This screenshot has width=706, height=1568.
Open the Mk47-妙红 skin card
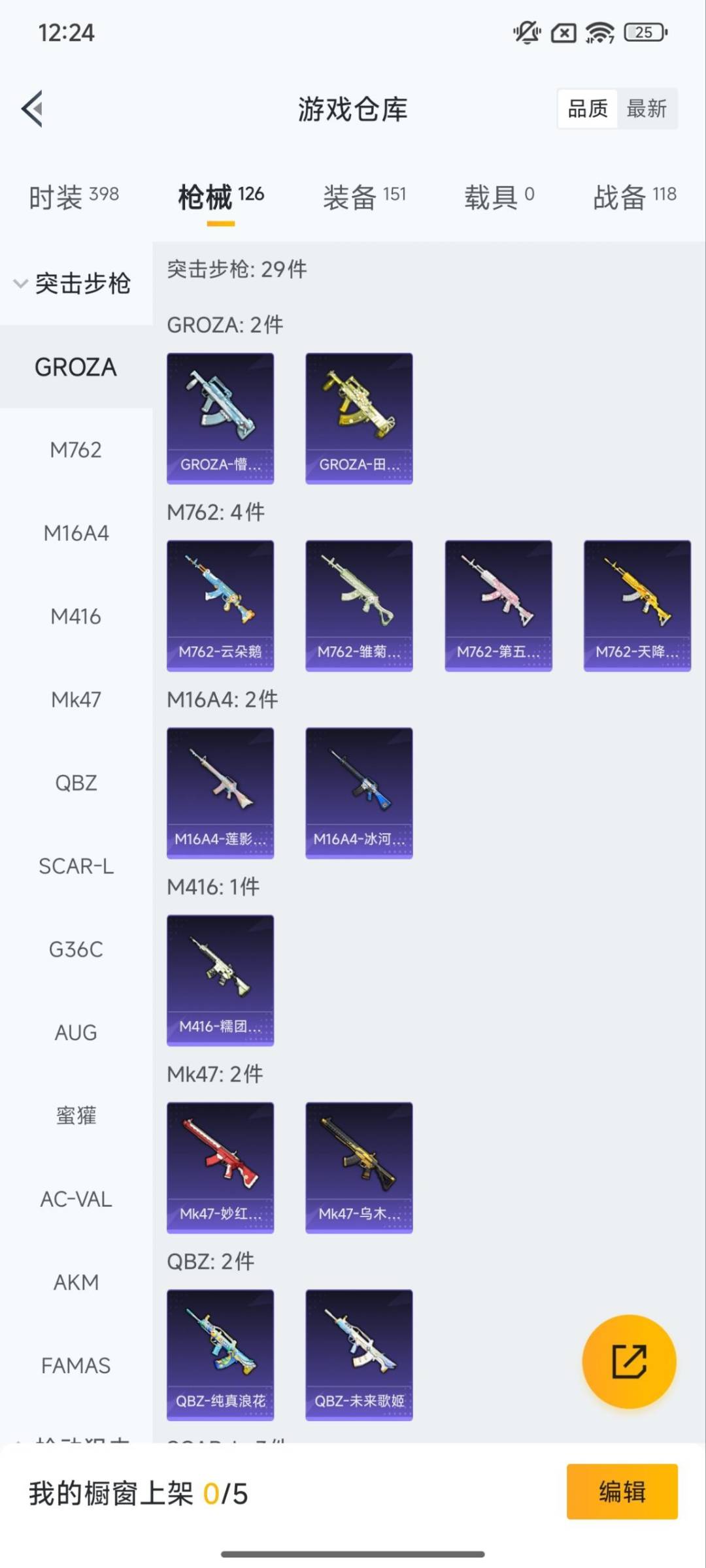tap(220, 1167)
